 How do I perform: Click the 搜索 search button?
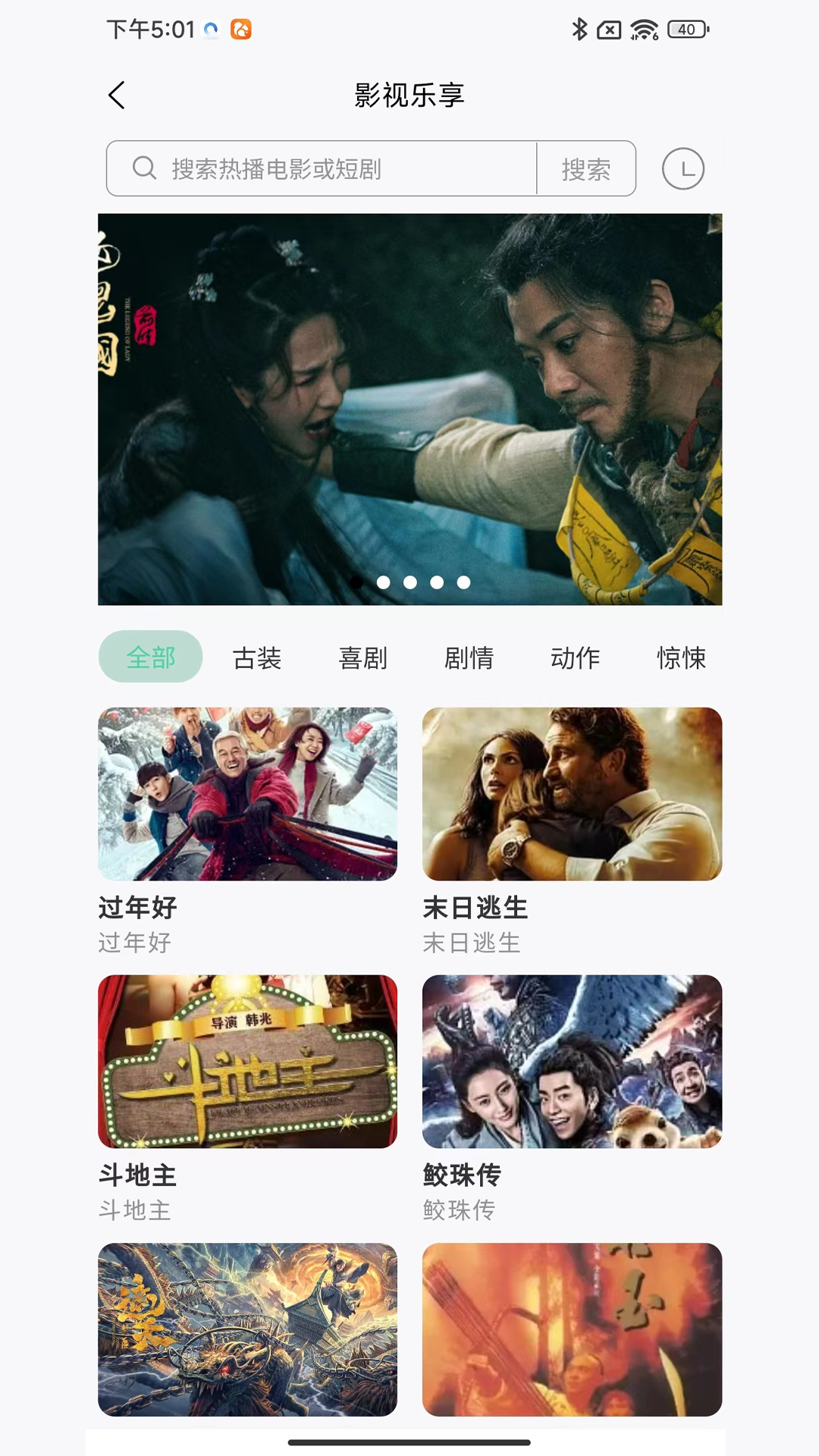pyautogui.click(x=585, y=168)
